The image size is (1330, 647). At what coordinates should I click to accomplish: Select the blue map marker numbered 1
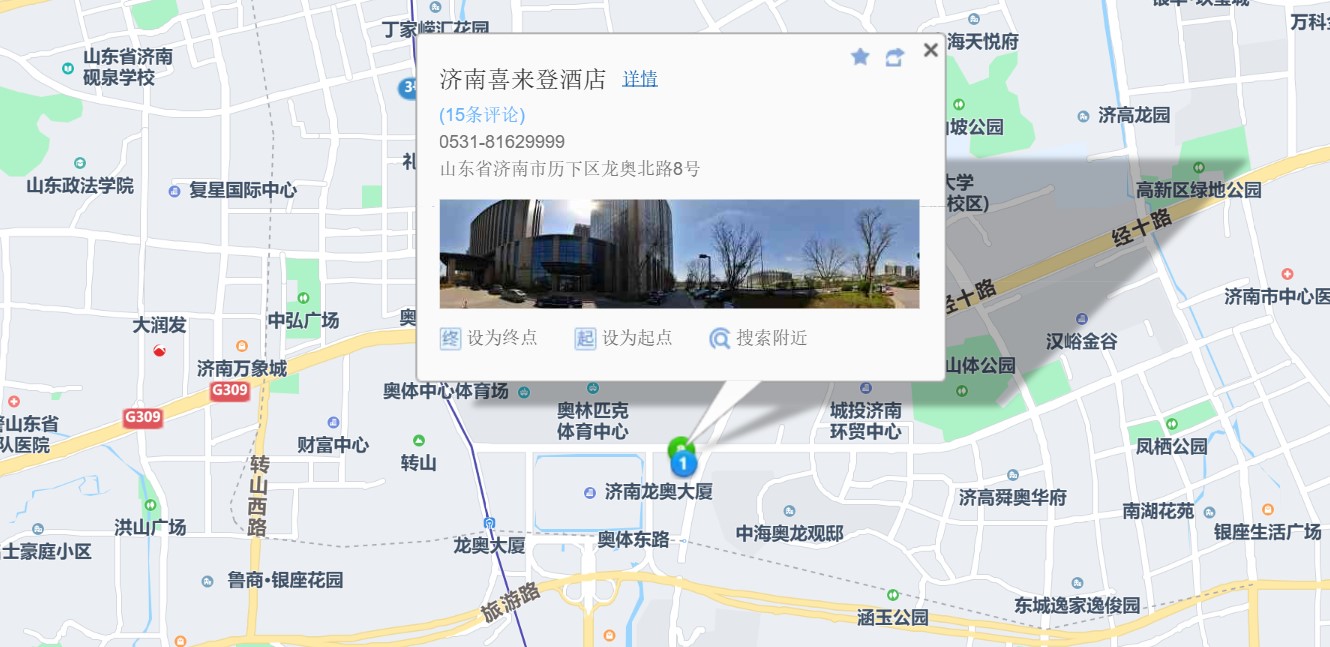(684, 464)
